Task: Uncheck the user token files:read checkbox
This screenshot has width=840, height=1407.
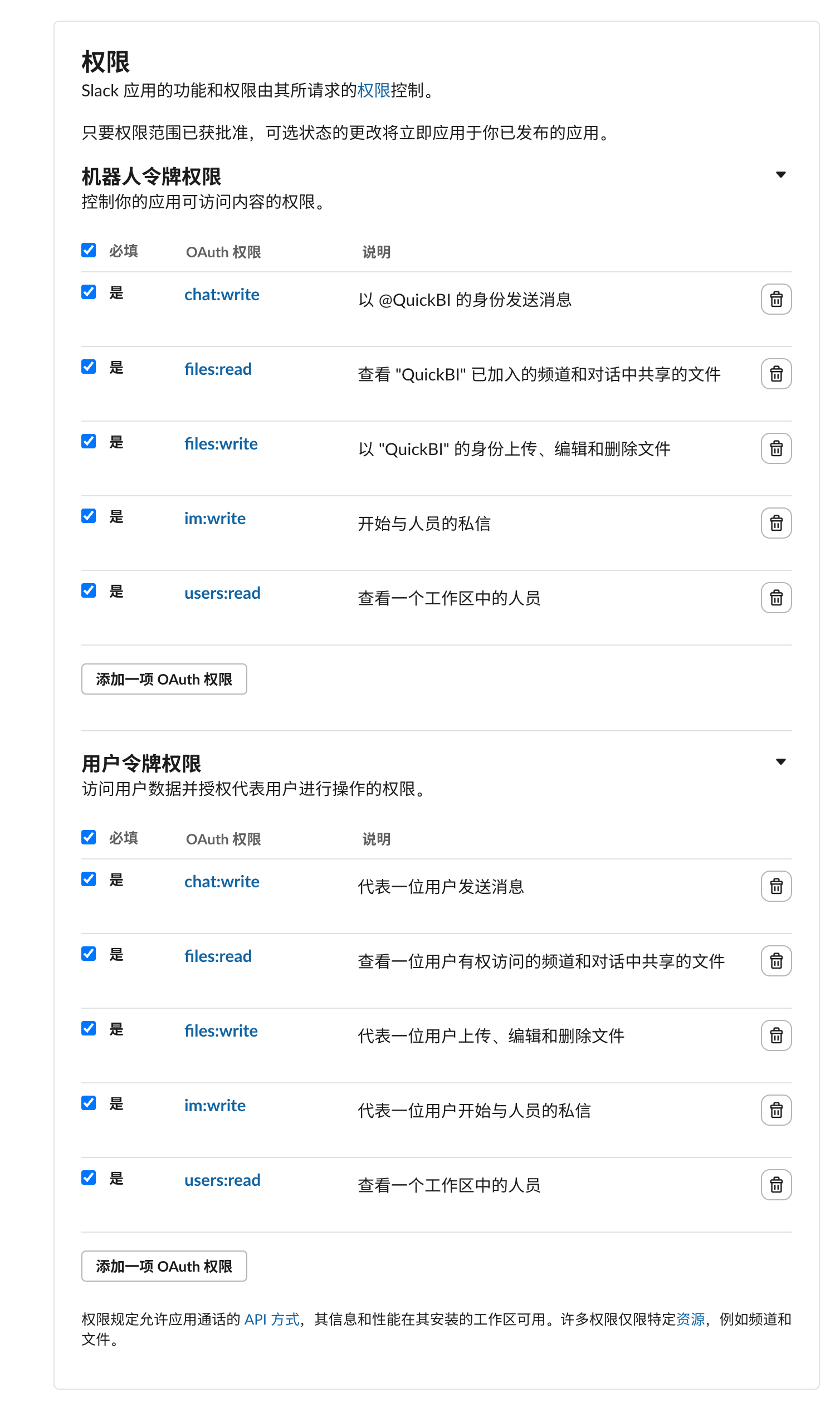Action: pos(89,954)
